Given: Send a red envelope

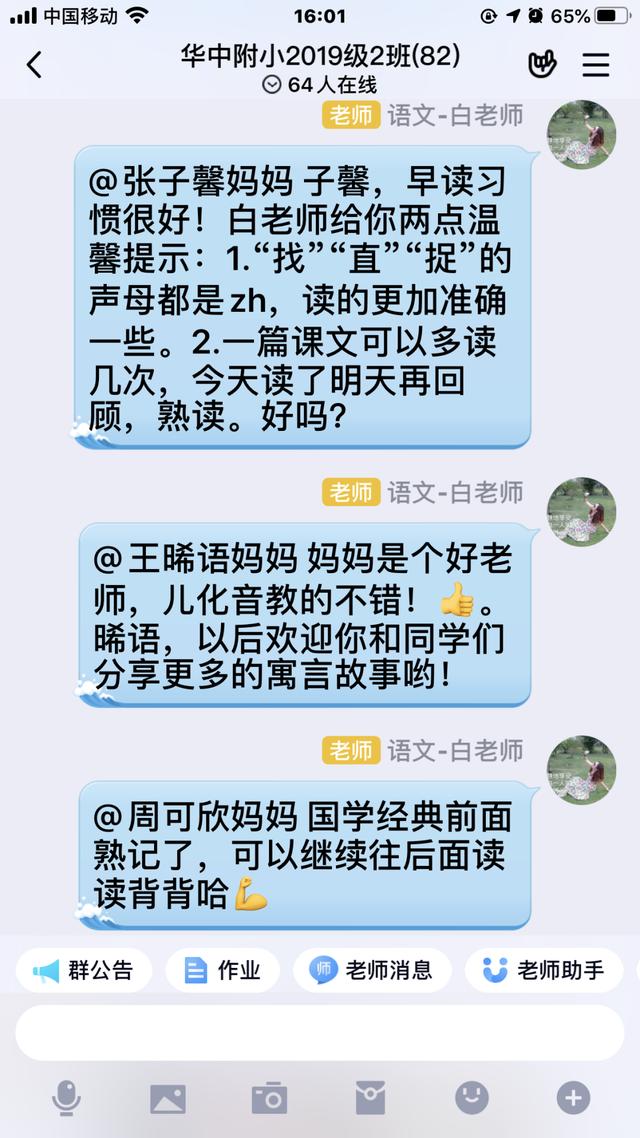Looking at the screenshot, I should click(x=370, y=1099).
